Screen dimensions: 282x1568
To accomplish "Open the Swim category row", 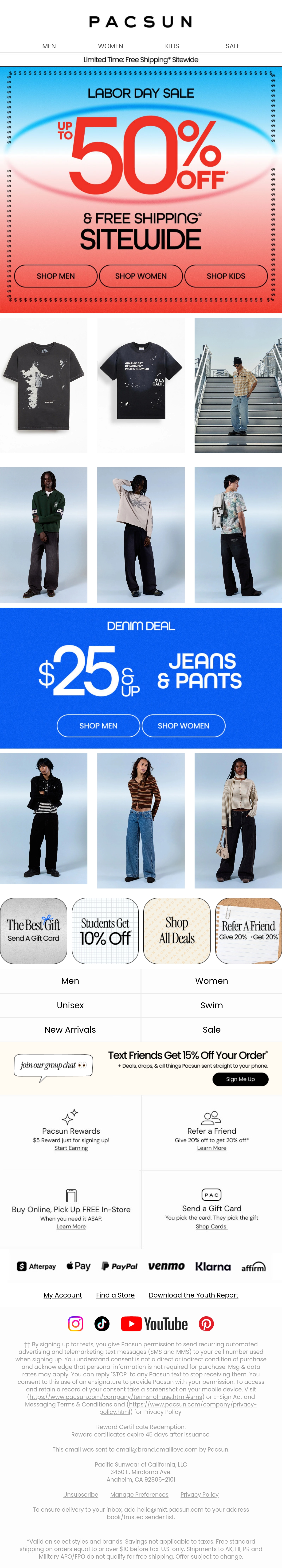I will click(x=211, y=1005).
